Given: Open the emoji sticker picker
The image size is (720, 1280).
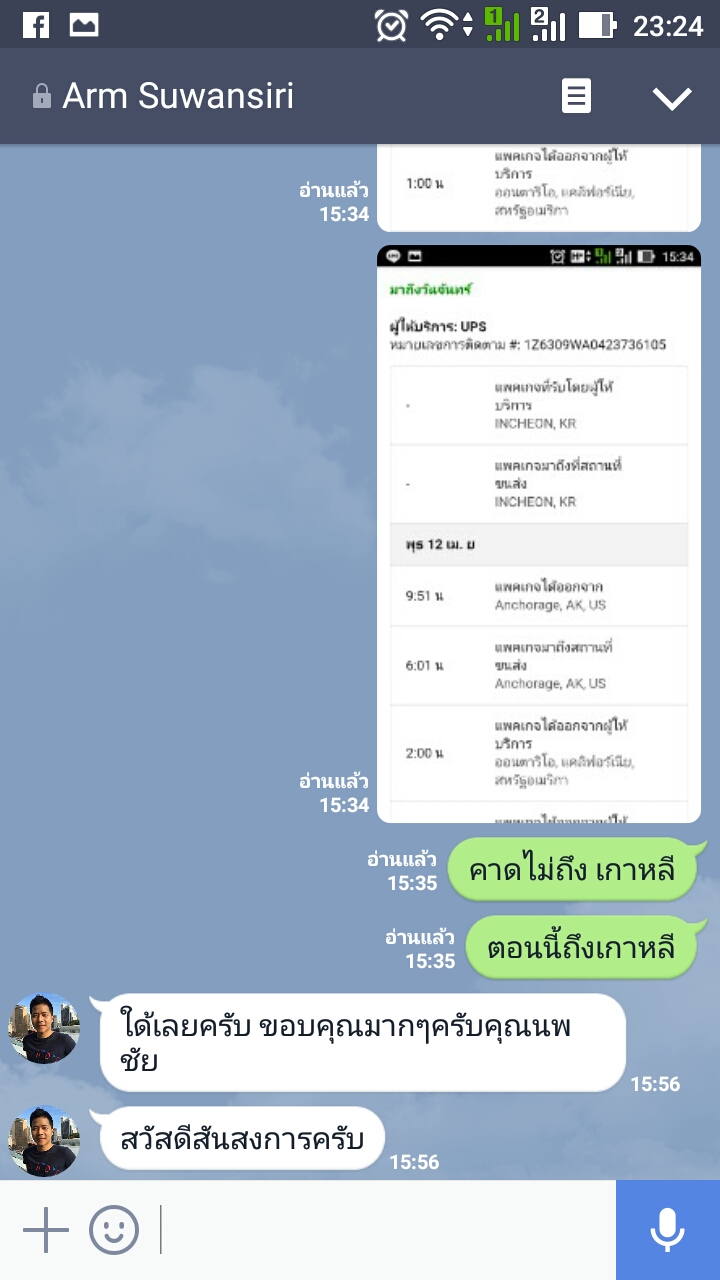Looking at the screenshot, I should [114, 1230].
